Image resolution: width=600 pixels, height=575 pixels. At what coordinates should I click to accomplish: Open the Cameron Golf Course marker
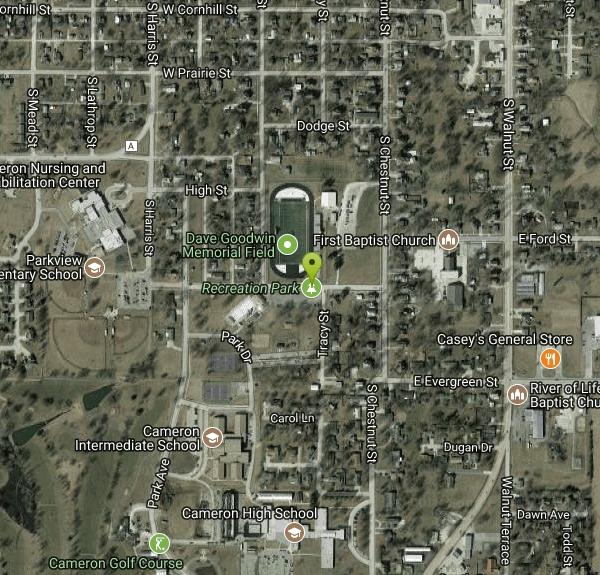[158, 544]
